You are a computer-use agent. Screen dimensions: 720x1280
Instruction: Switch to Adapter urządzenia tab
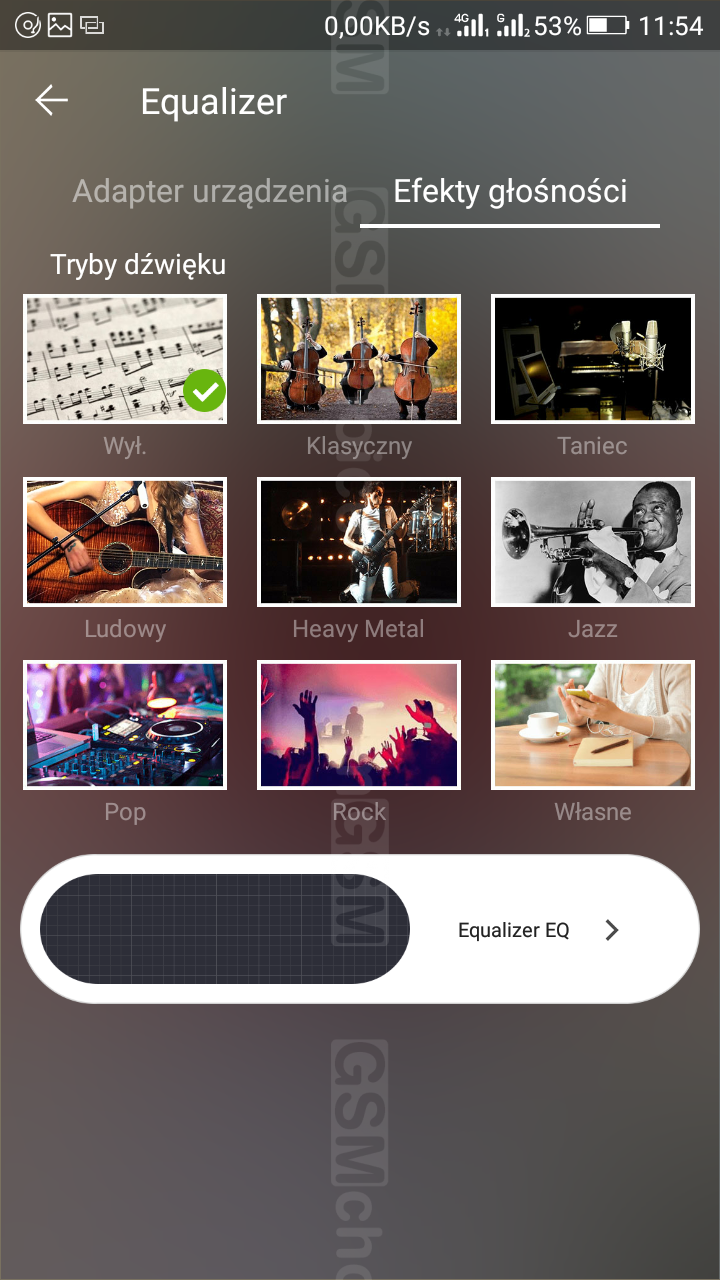tap(210, 191)
